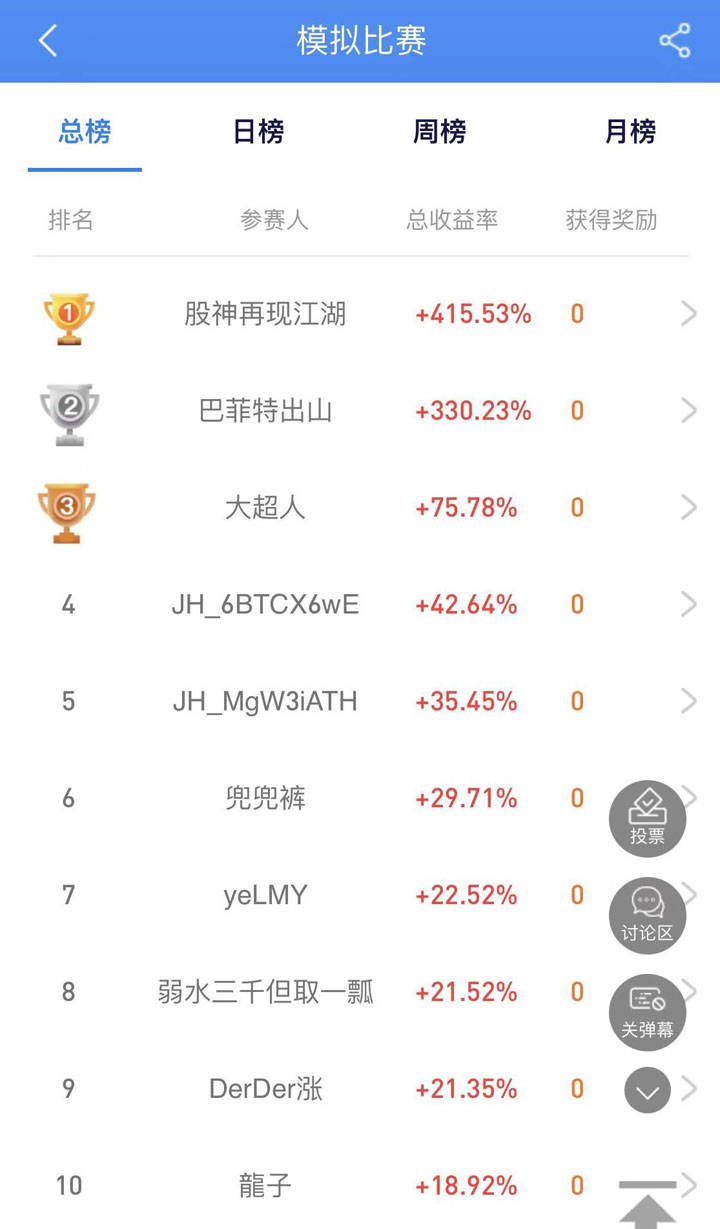Open 弱水三千但取一瓢's entry
The image size is (720, 1229).
coord(360,992)
